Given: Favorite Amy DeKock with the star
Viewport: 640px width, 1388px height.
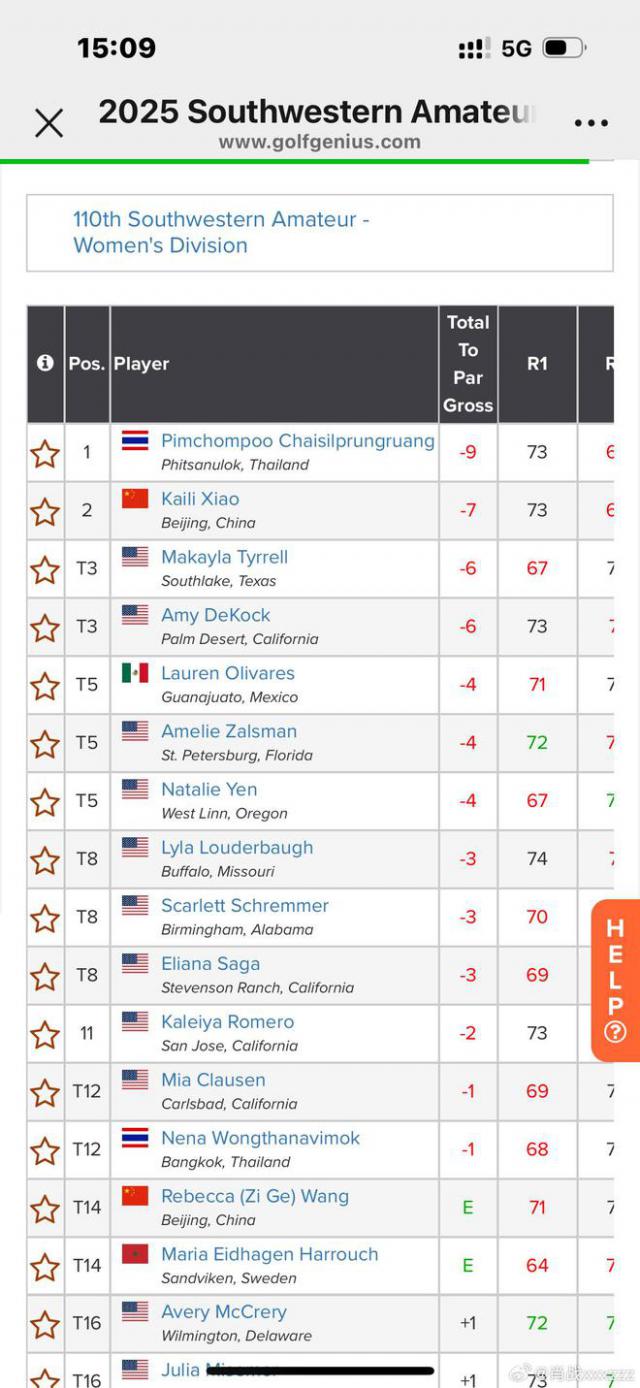Looking at the screenshot, I should tap(45, 628).
